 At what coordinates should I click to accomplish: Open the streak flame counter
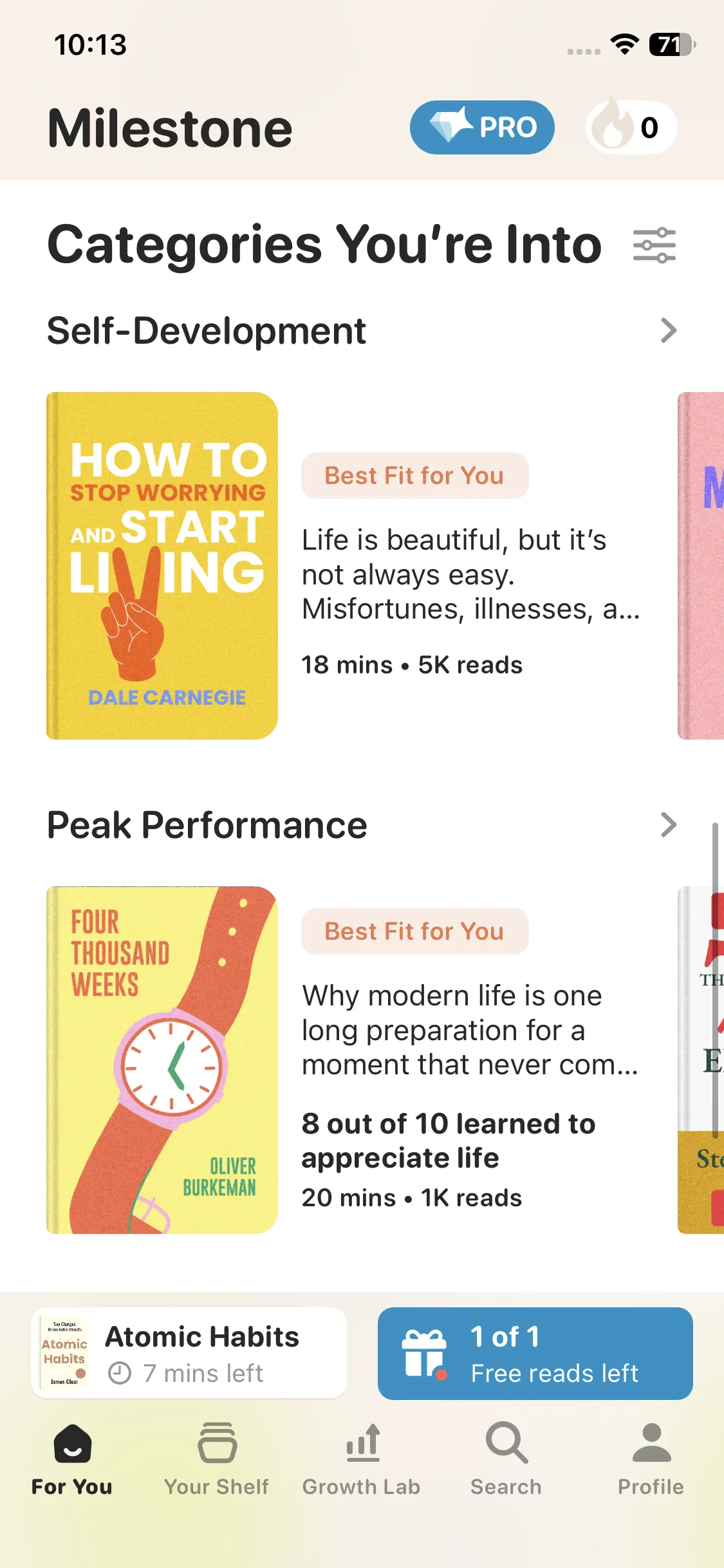coord(631,127)
